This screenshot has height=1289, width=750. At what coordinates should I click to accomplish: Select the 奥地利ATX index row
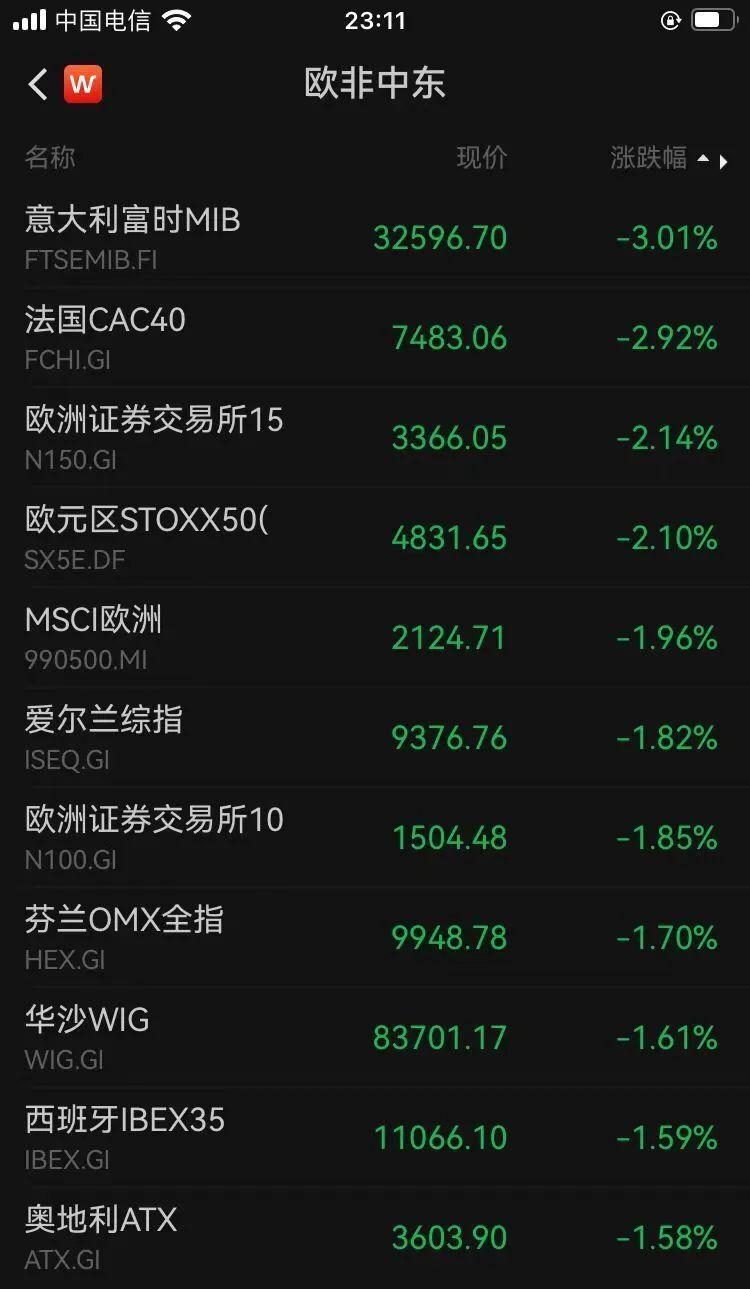[375, 1238]
